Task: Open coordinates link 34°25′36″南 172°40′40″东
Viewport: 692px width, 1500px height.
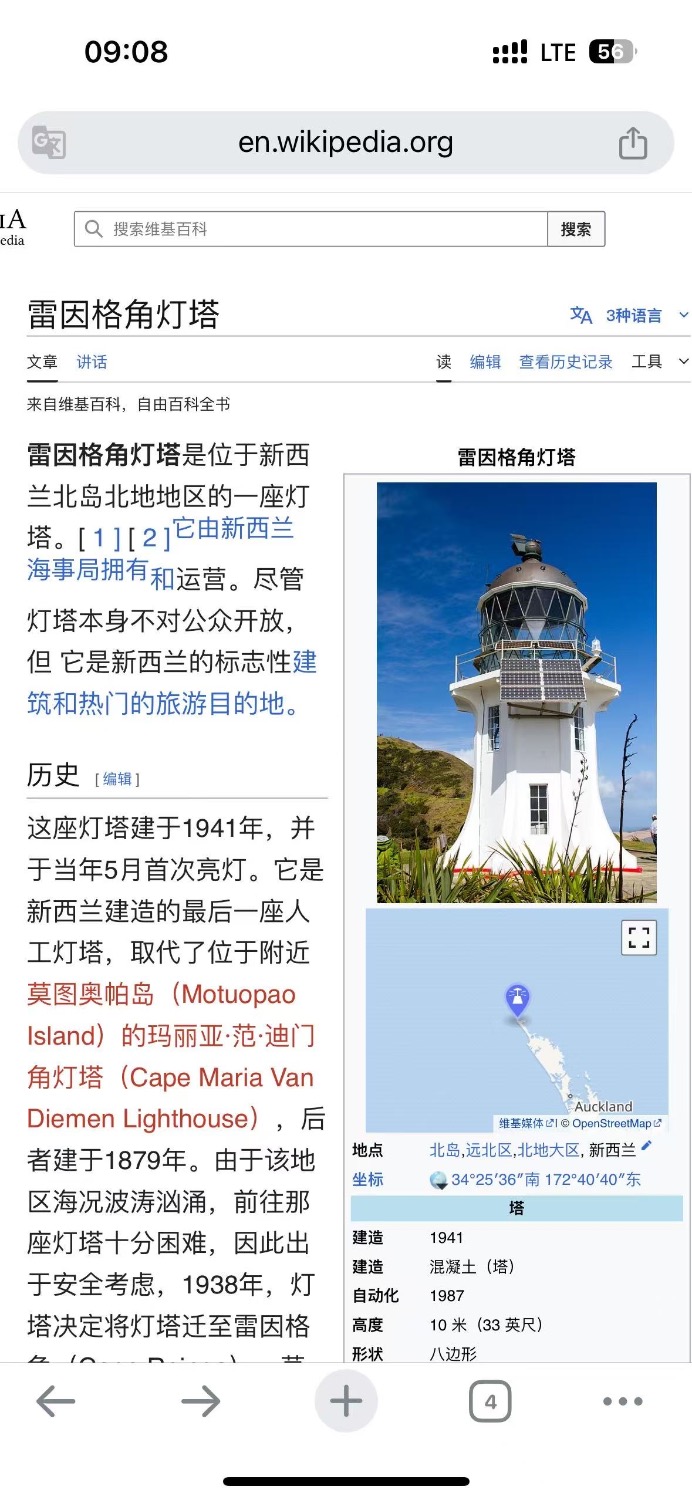Action: 545,1180
